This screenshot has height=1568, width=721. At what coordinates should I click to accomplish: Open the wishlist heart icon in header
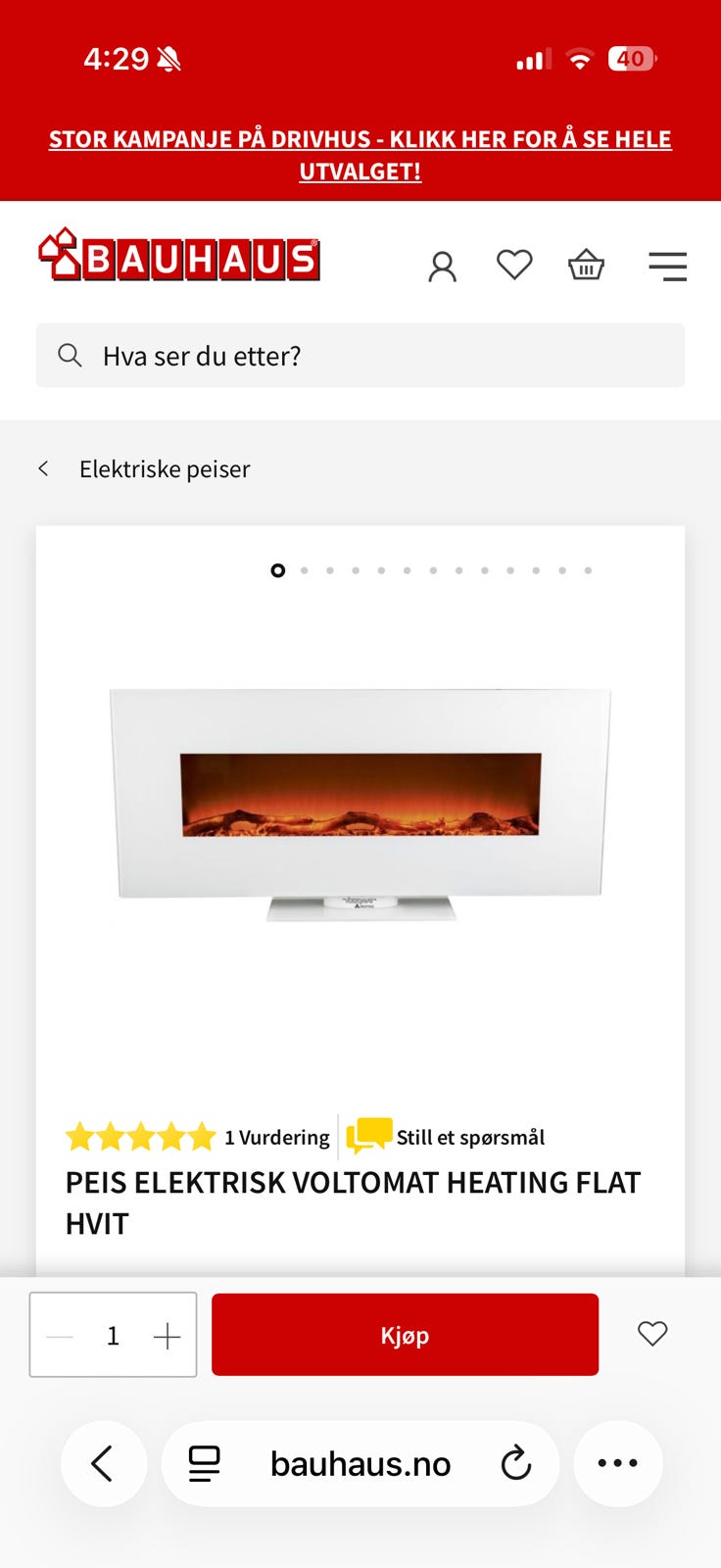pyautogui.click(x=514, y=265)
